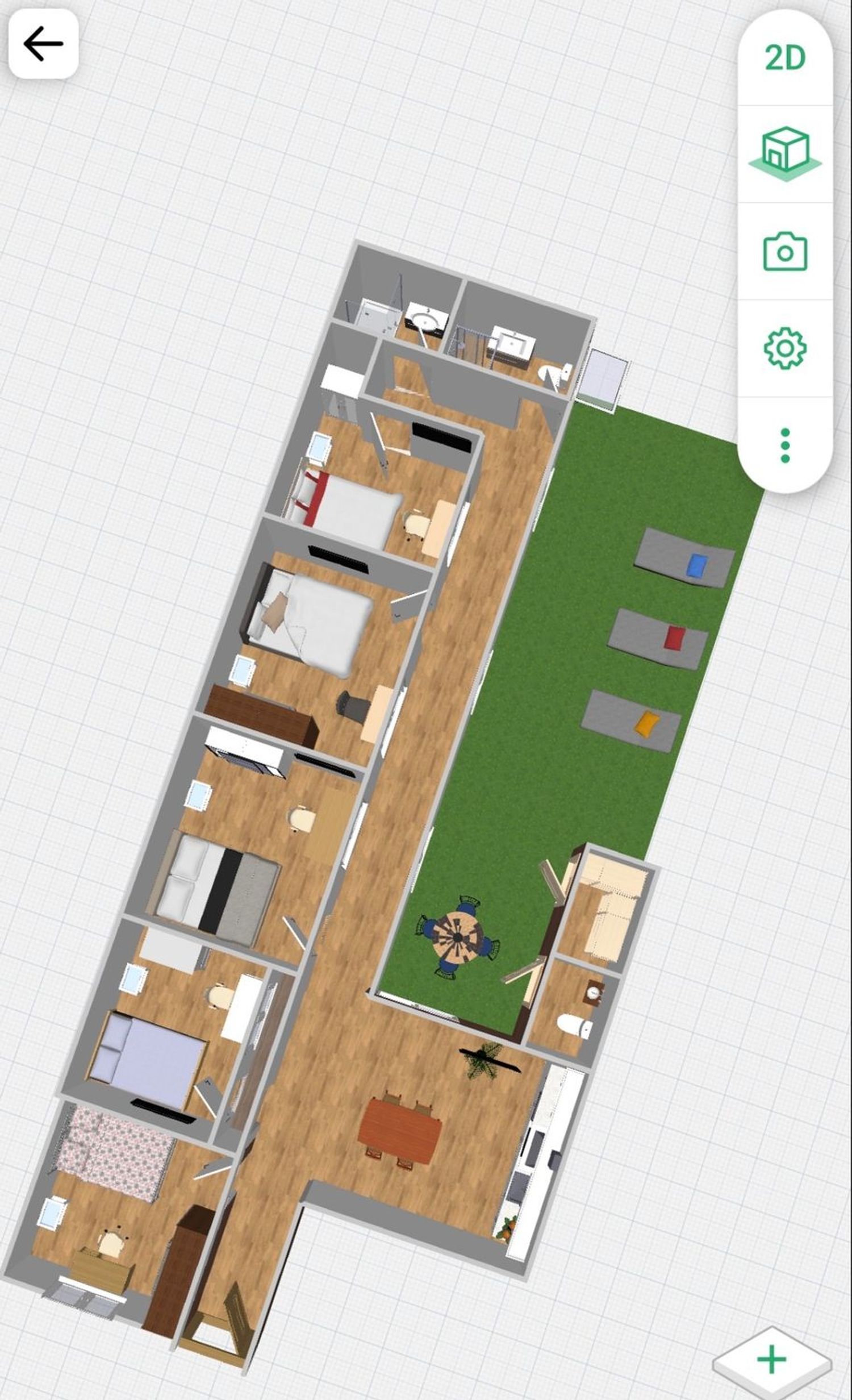The height and width of the screenshot is (1400, 852).
Task: Open the three-dot overflow menu
Action: (x=785, y=445)
